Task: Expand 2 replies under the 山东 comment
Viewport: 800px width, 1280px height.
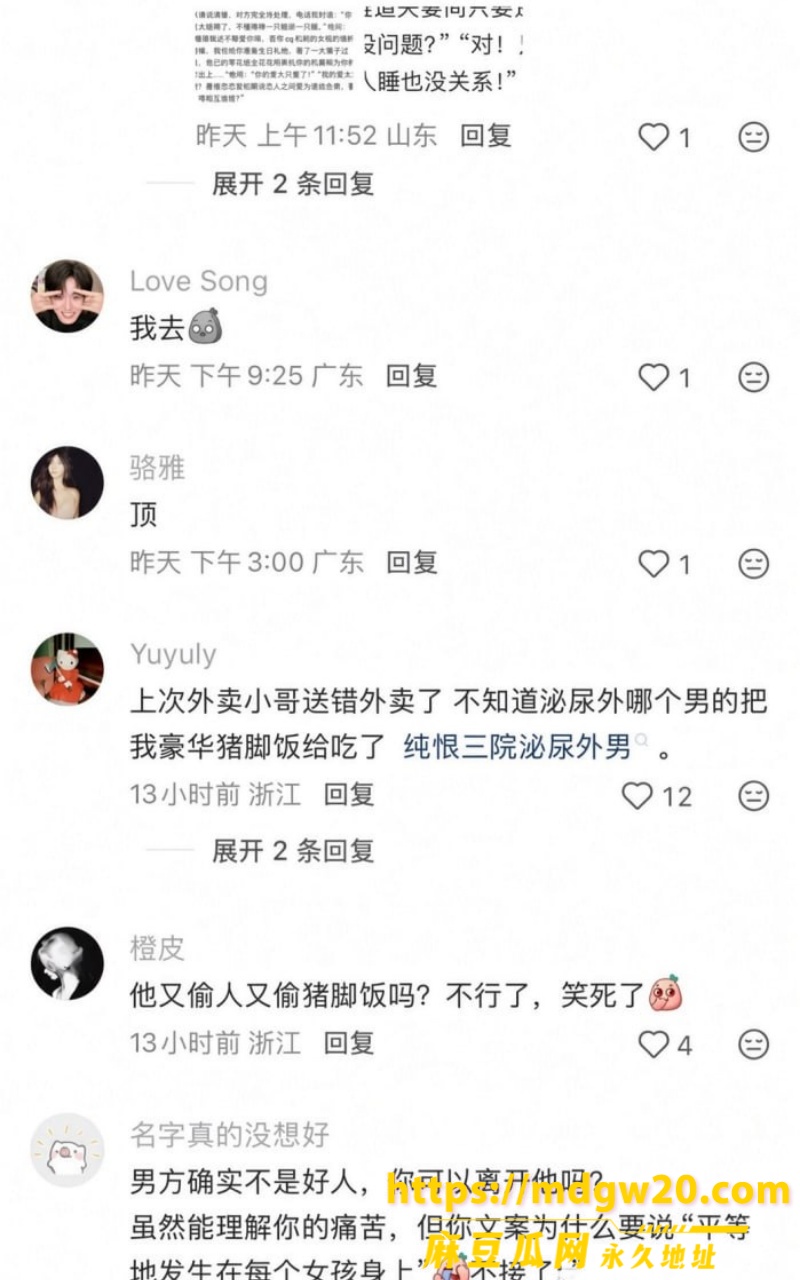Action: click(293, 183)
